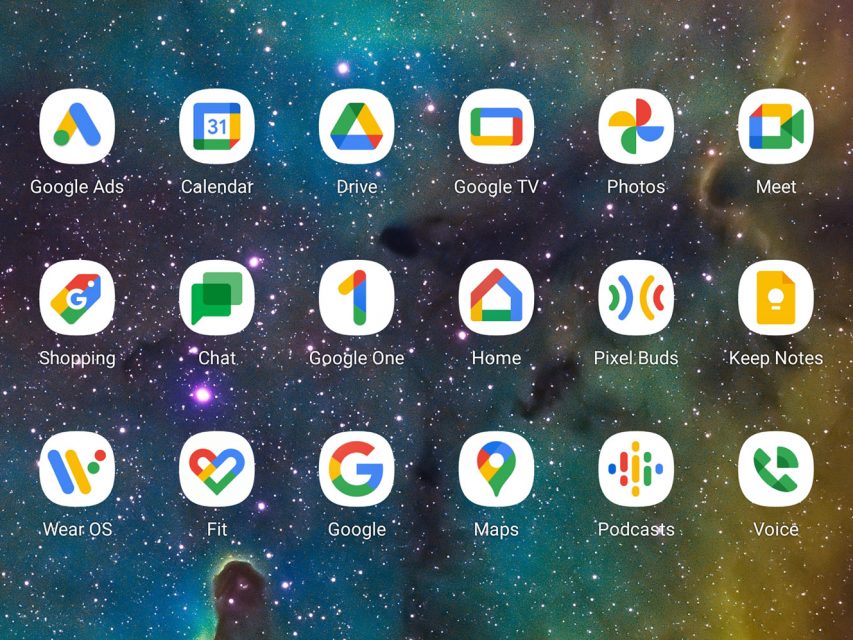This screenshot has height=640, width=853.
Task: Launch the Podcasts app
Action: [x=636, y=469]
